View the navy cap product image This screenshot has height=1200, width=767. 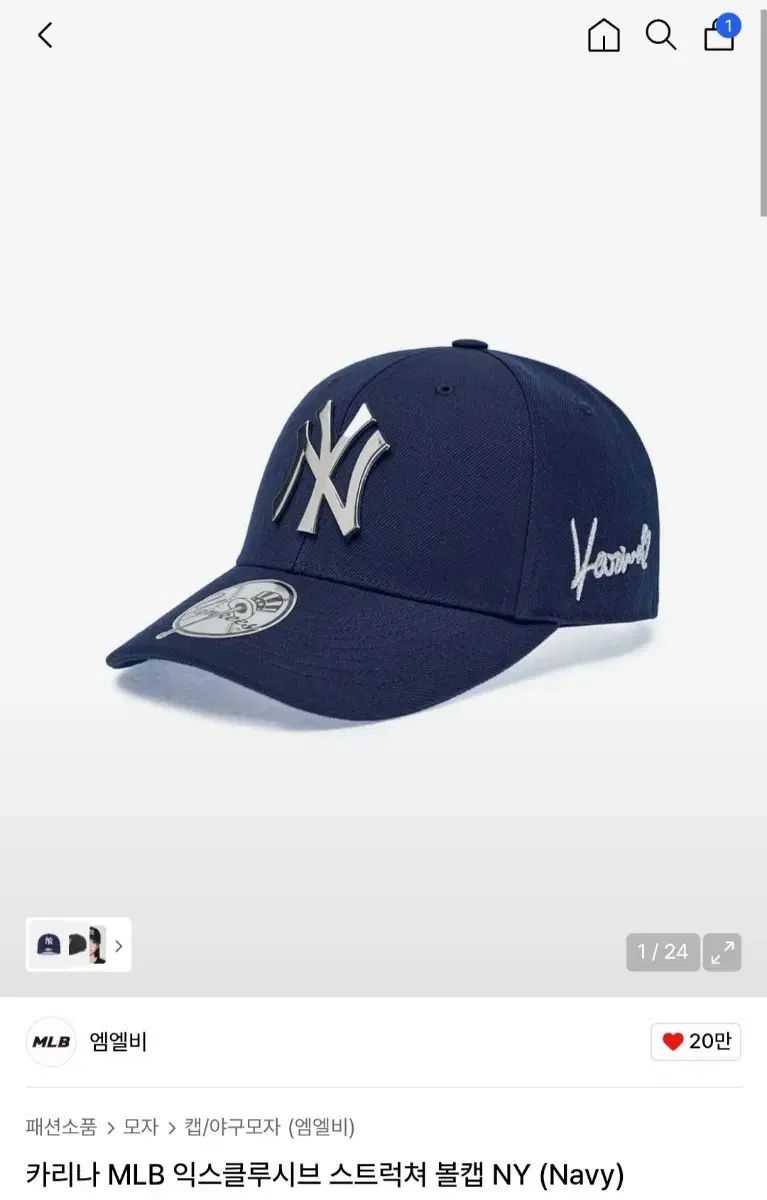(383, 530)
